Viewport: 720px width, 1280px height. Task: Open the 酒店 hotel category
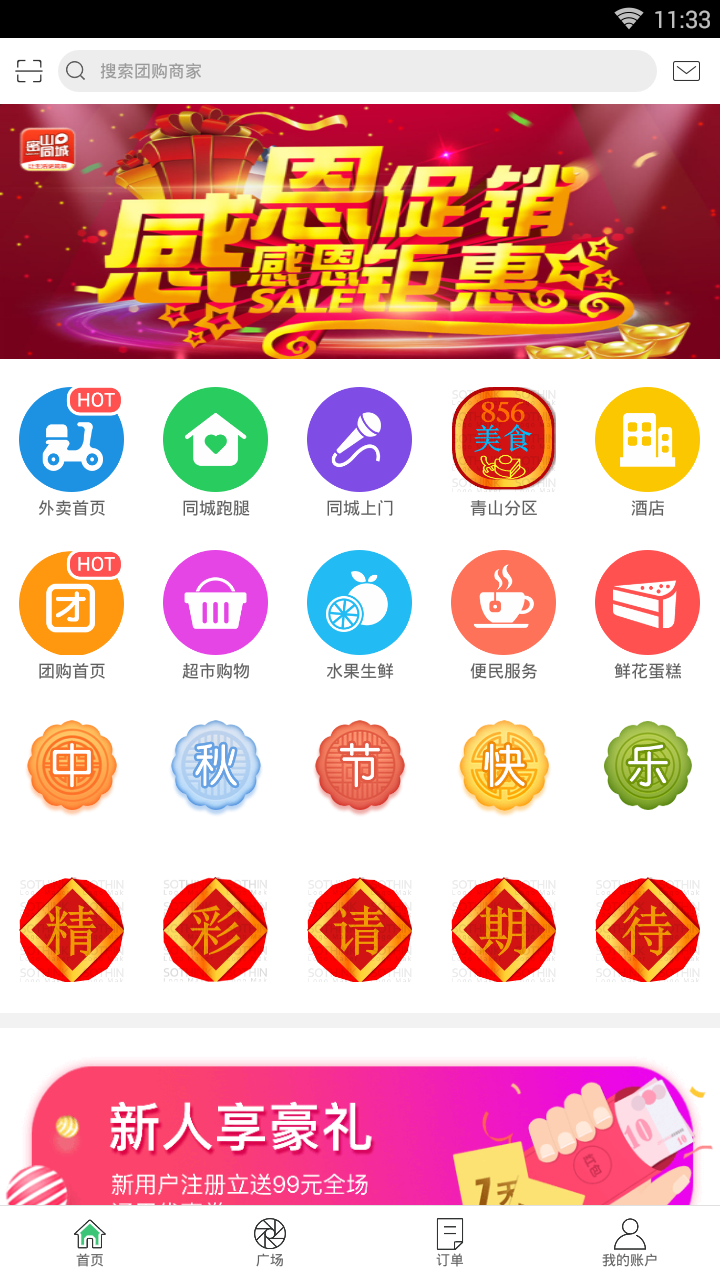pyautogui.click(x=647, y=450)
